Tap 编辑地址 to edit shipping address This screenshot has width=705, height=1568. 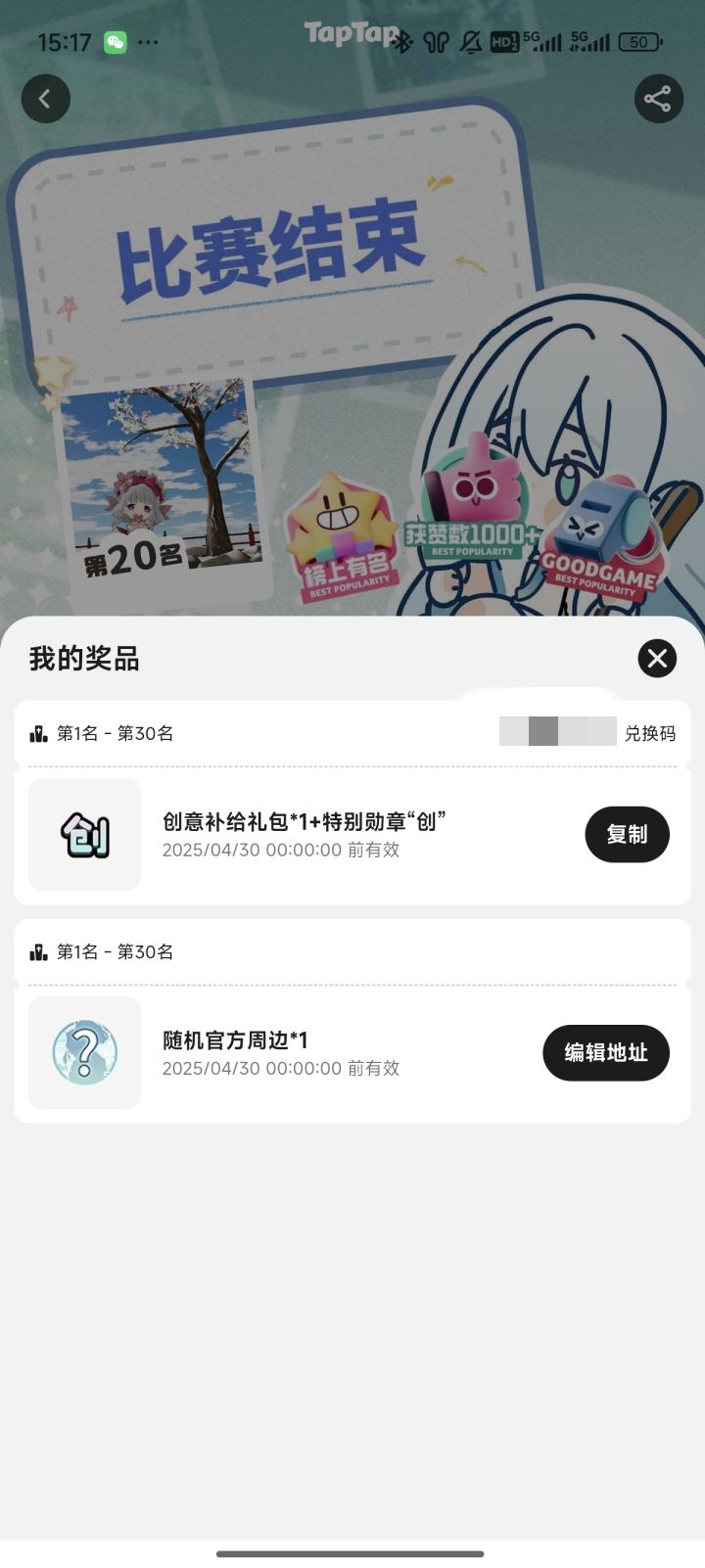(605, 1052)
